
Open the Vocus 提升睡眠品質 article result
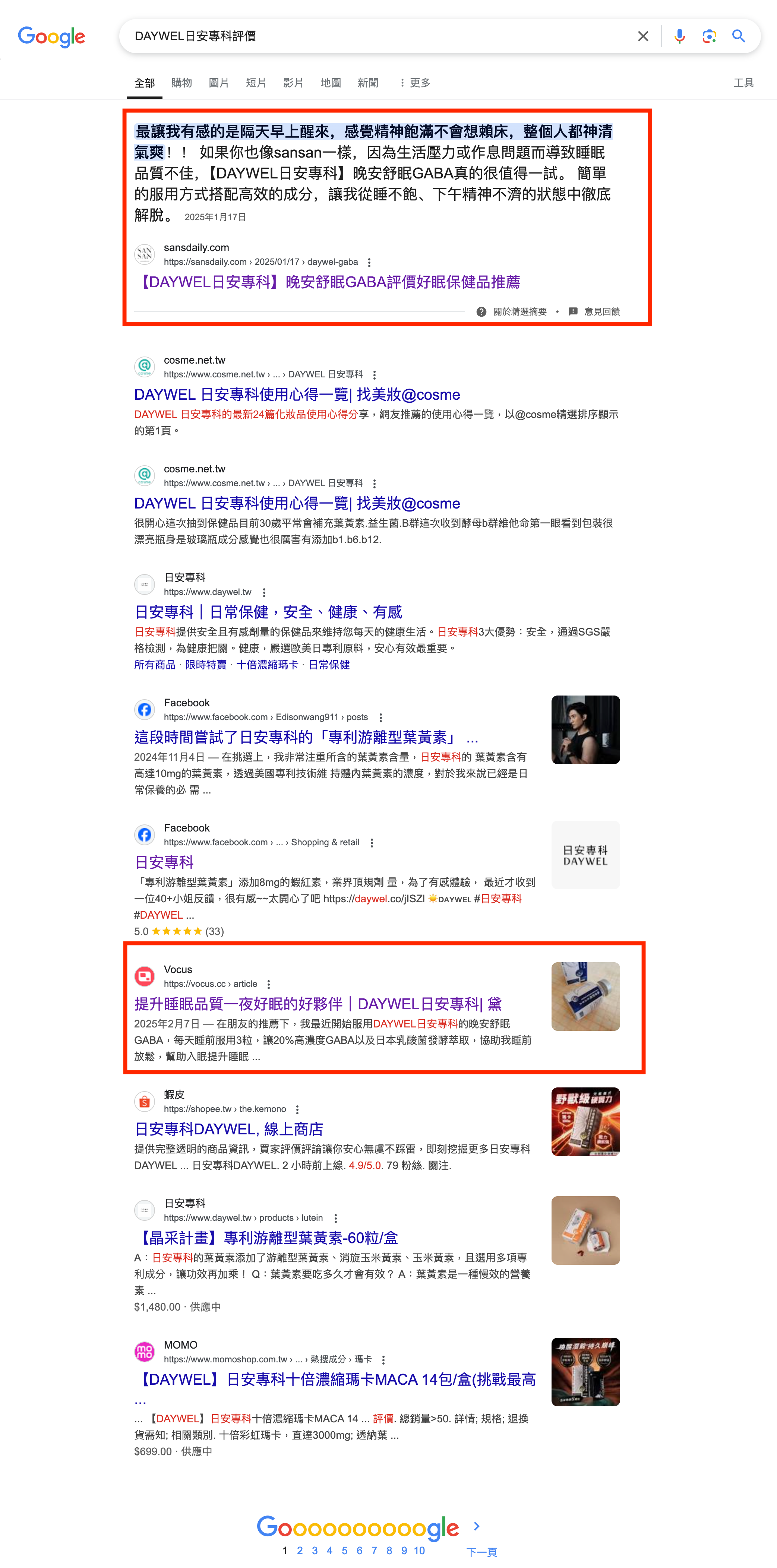318,1004
